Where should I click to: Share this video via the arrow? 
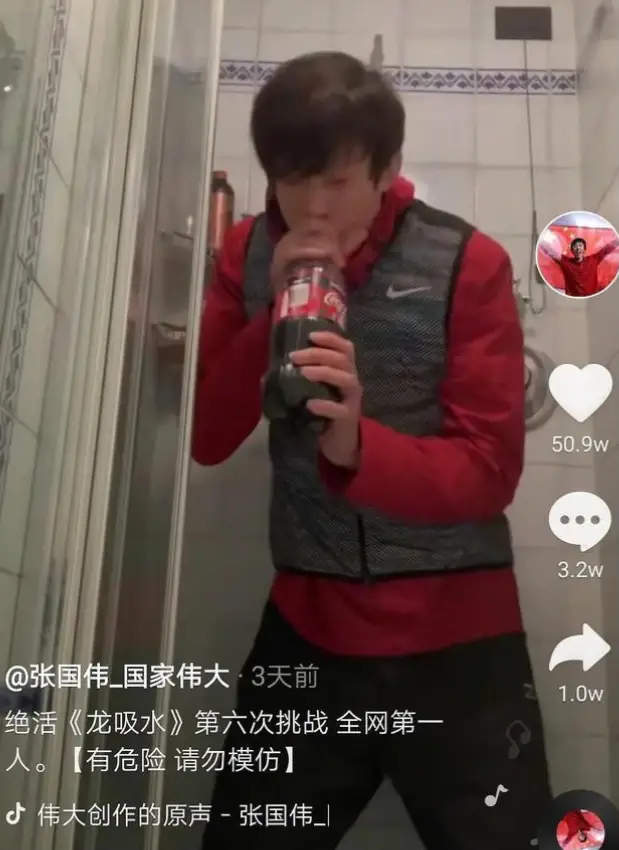[580, 648]
